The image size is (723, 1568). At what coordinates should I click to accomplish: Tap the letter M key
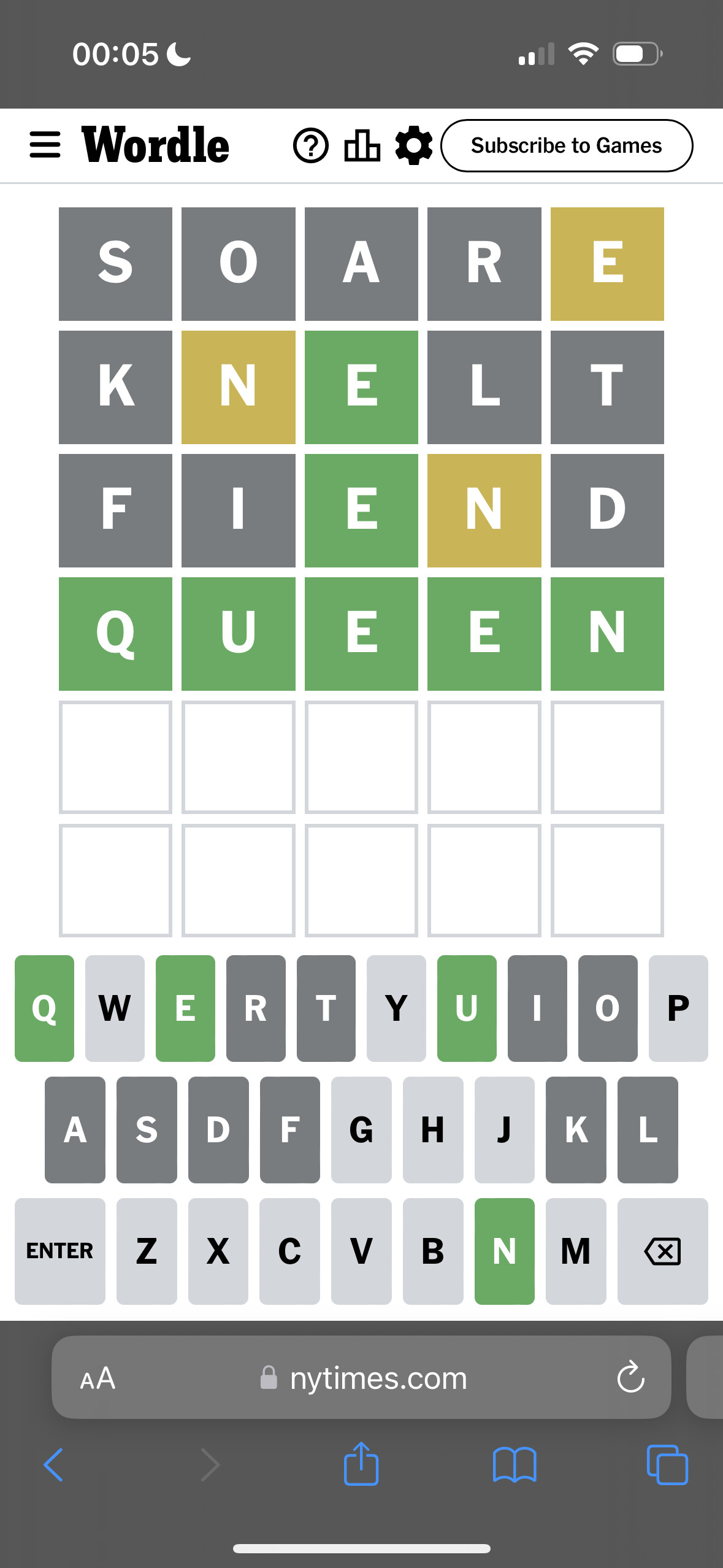[575, 1251]
